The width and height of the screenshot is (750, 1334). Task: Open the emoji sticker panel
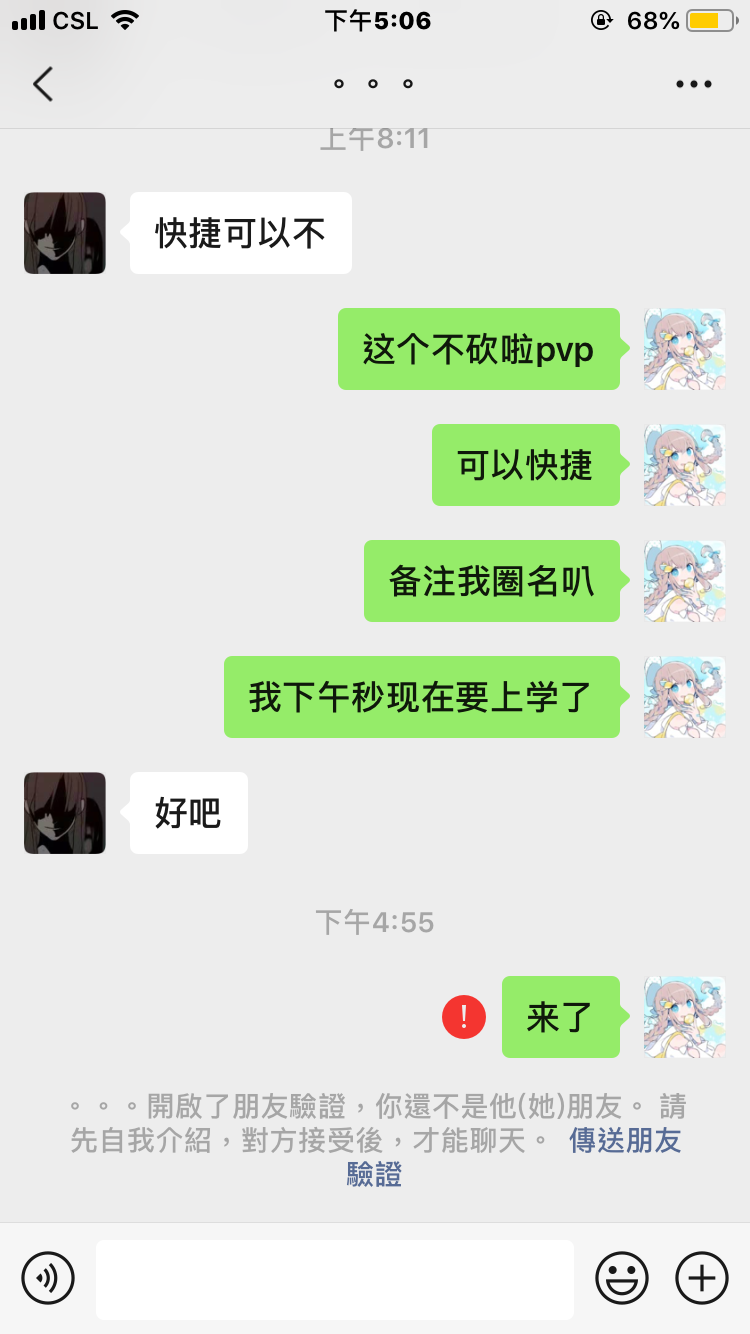[x=621, y=1278]
